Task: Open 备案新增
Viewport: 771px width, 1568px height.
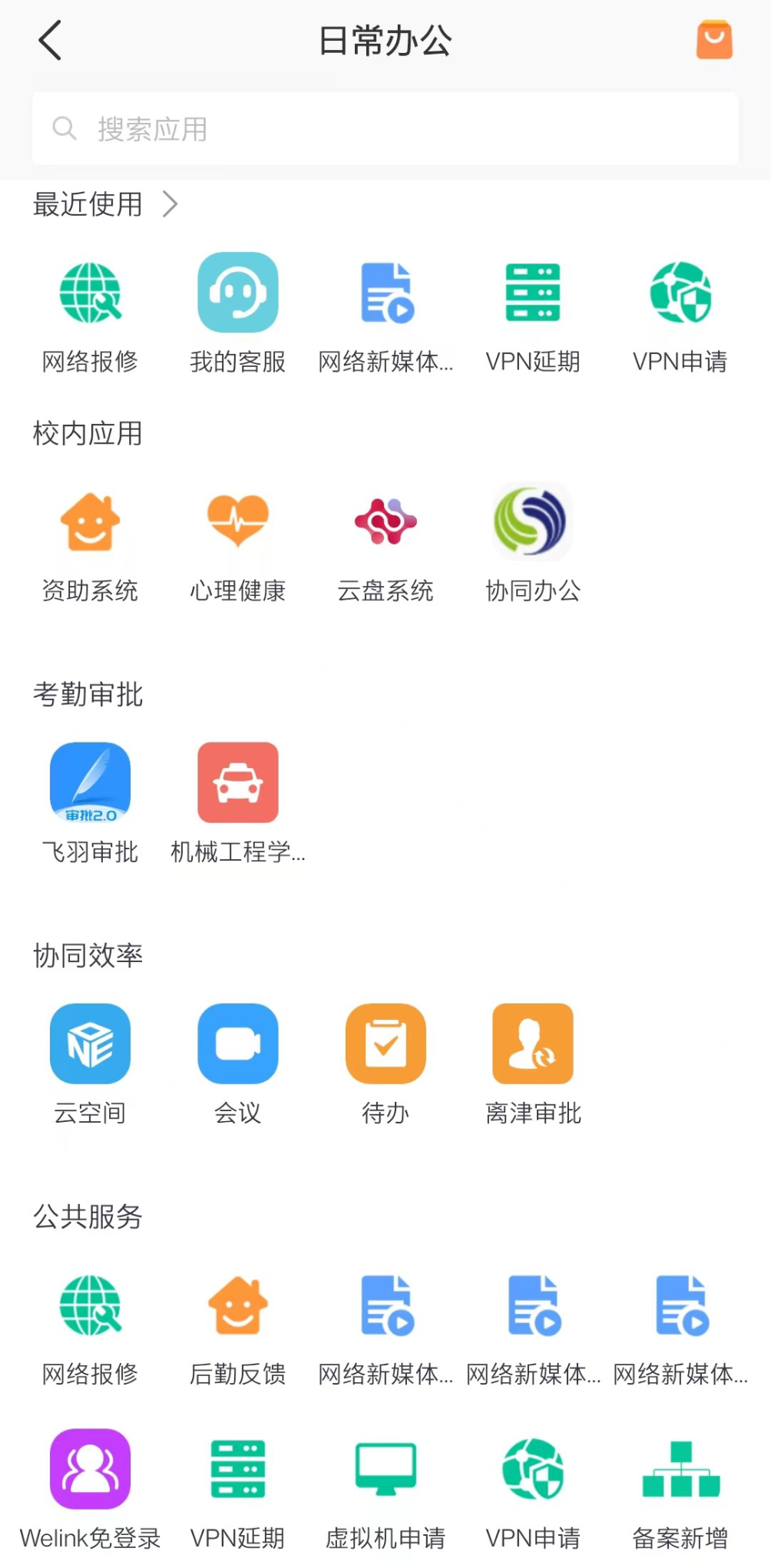Action: click(680, 1469)
